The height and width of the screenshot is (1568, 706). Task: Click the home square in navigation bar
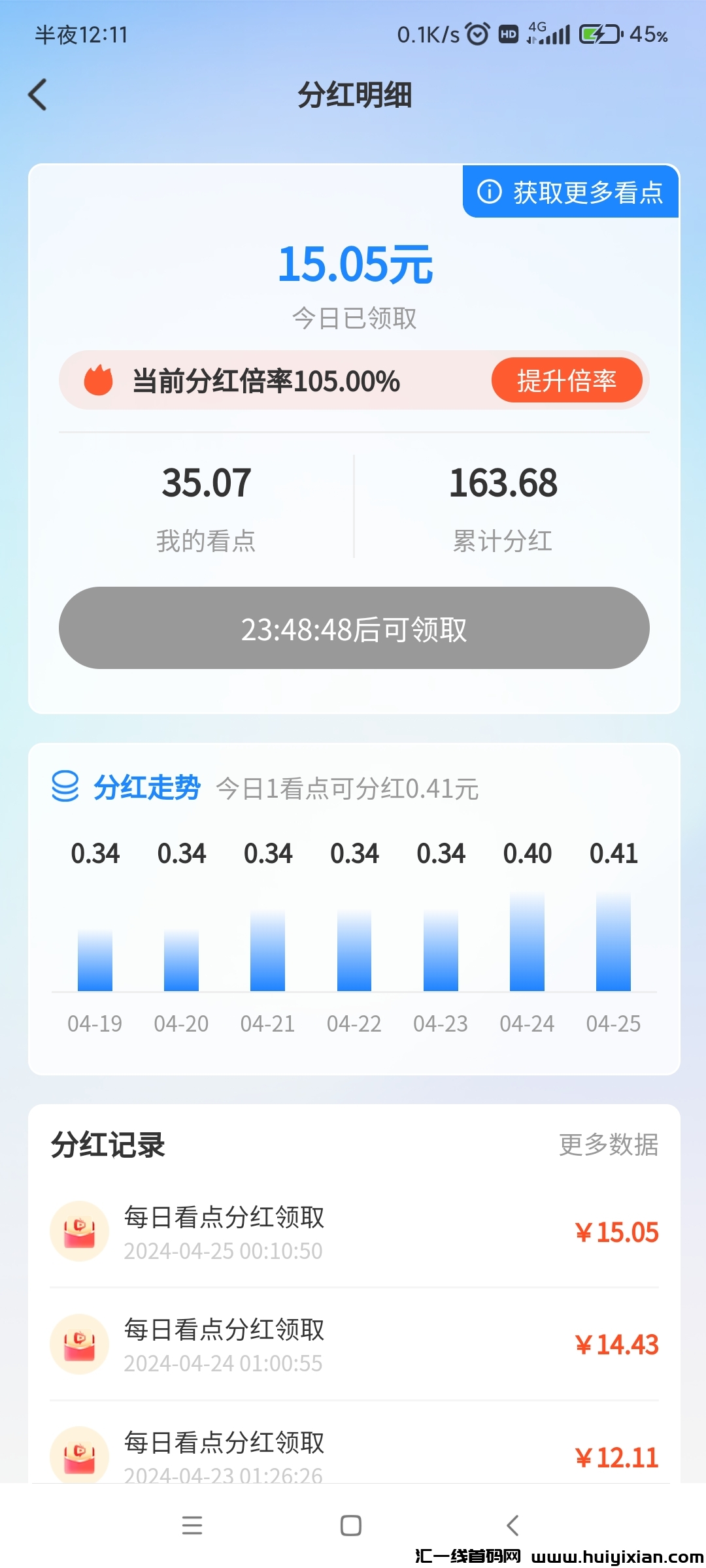point(351,1524)
